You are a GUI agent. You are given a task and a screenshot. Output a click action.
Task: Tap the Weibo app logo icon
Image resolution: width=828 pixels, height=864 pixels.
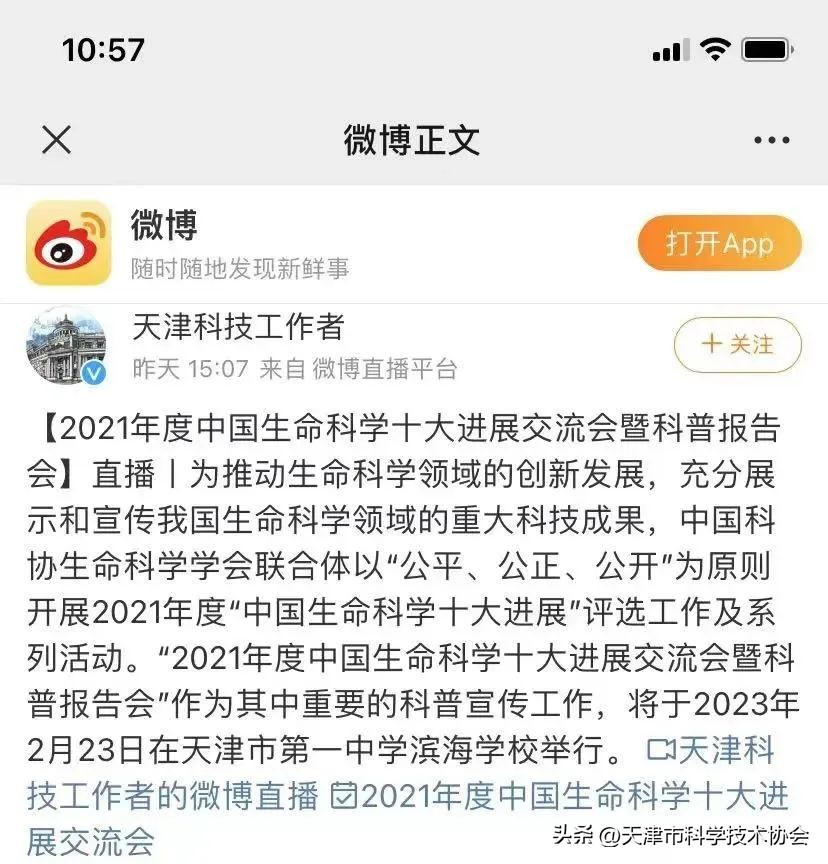(x=68, y=242)
